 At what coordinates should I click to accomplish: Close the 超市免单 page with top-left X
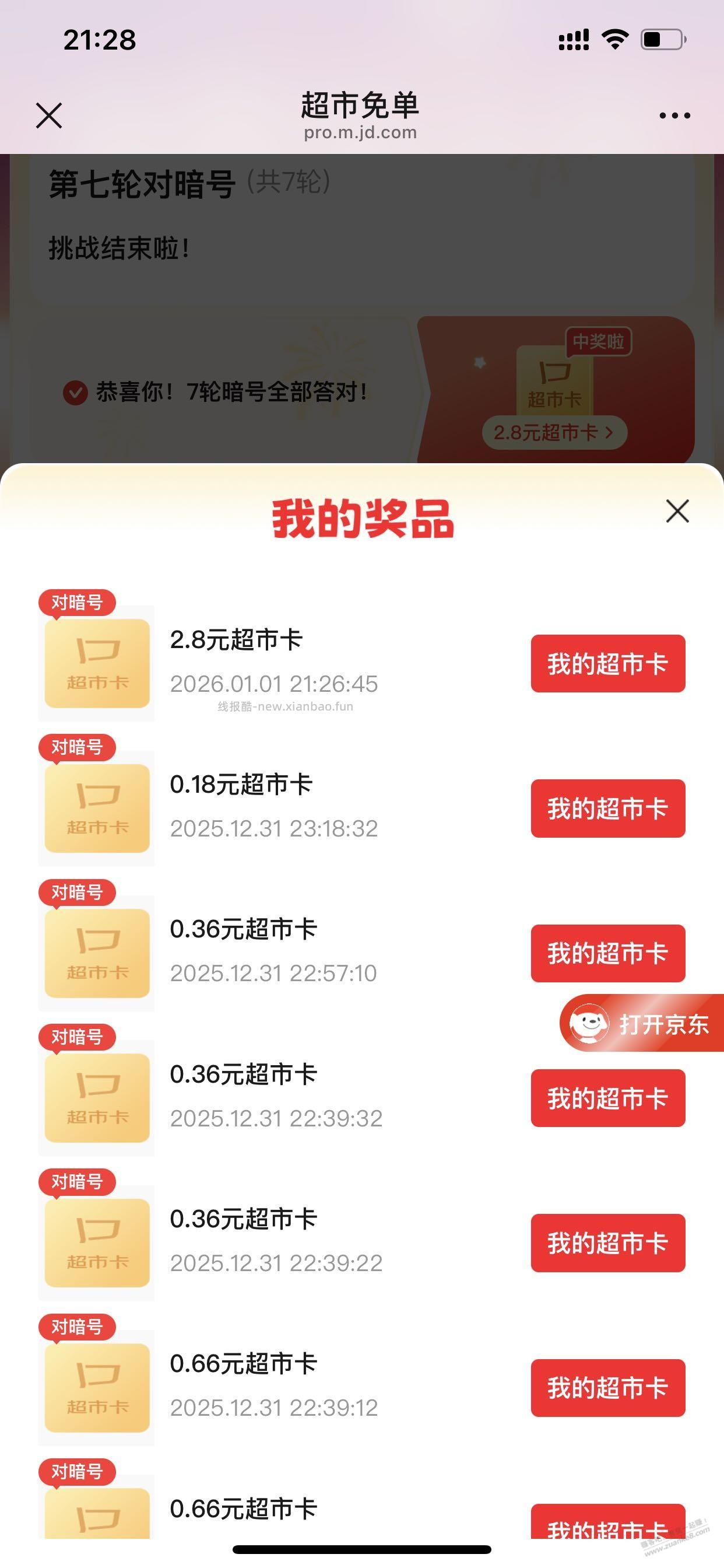[x=50, y=116]
